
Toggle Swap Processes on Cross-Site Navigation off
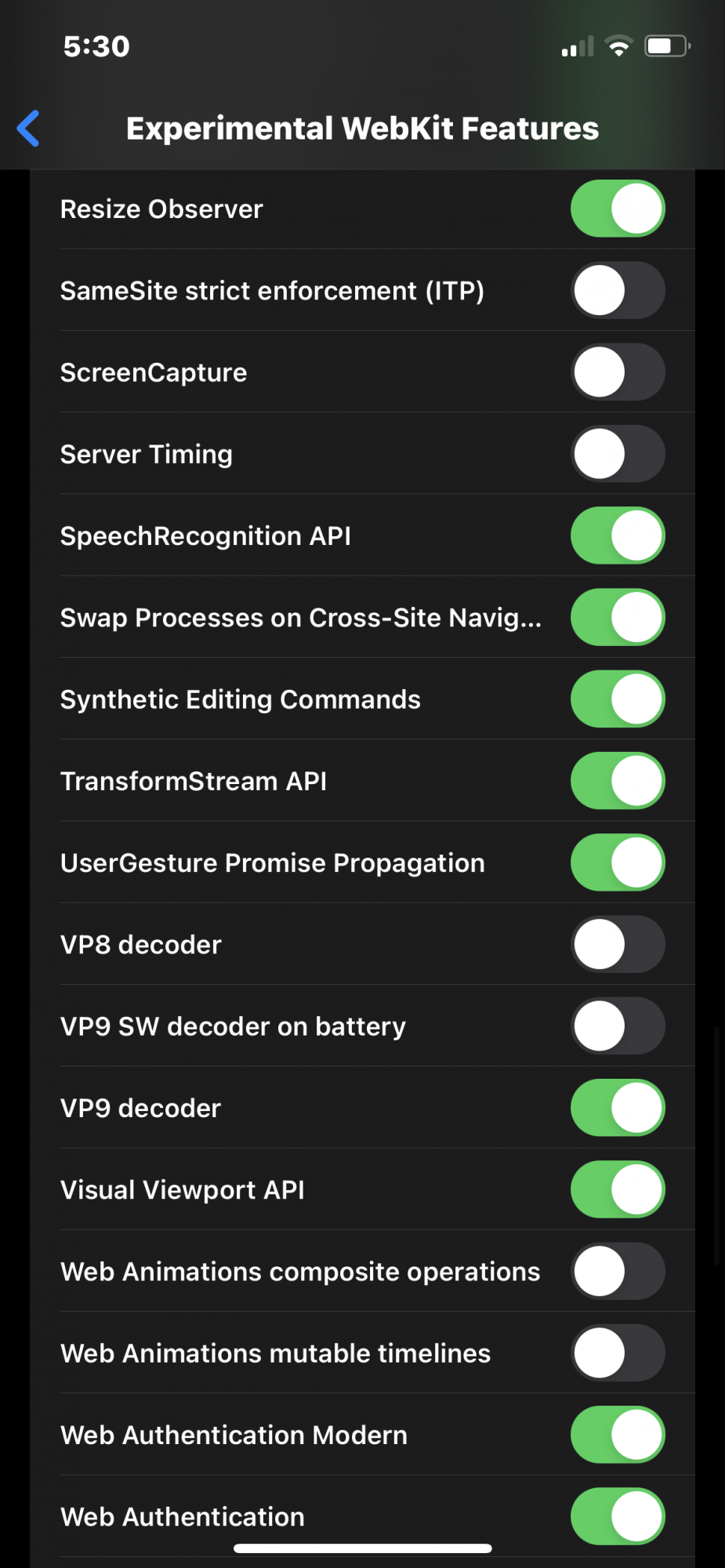[618, 618]
